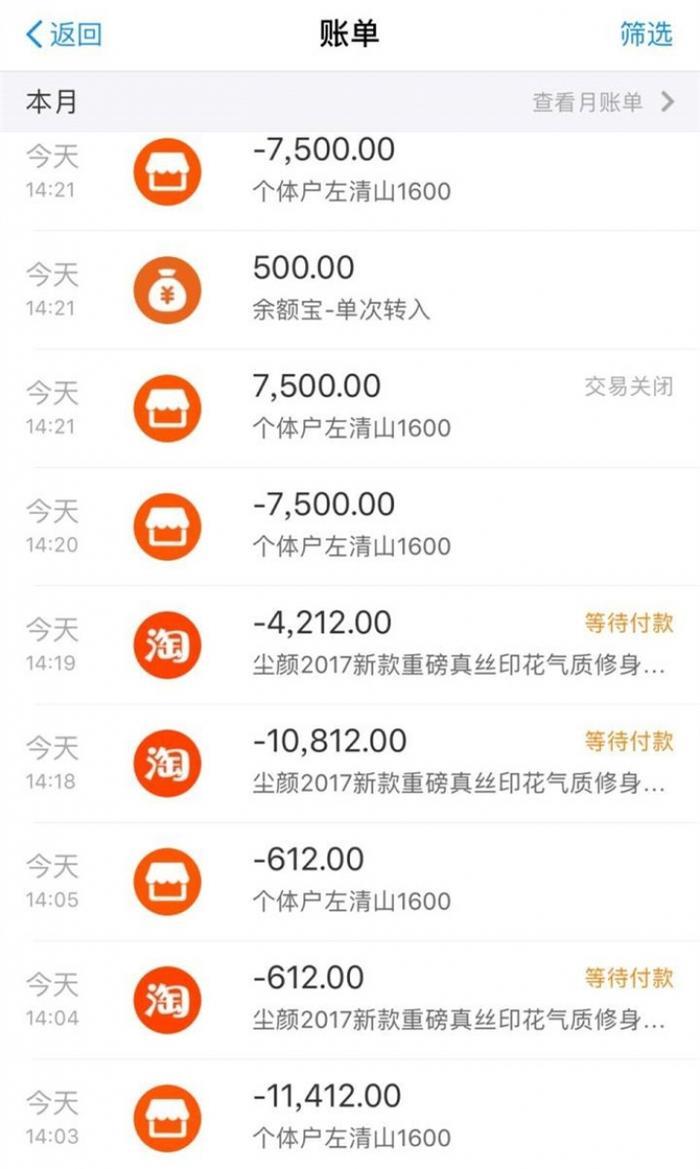Open the 筛选 filter option
This screenshot has height=1169, width=700.
(x=646, y=35)
